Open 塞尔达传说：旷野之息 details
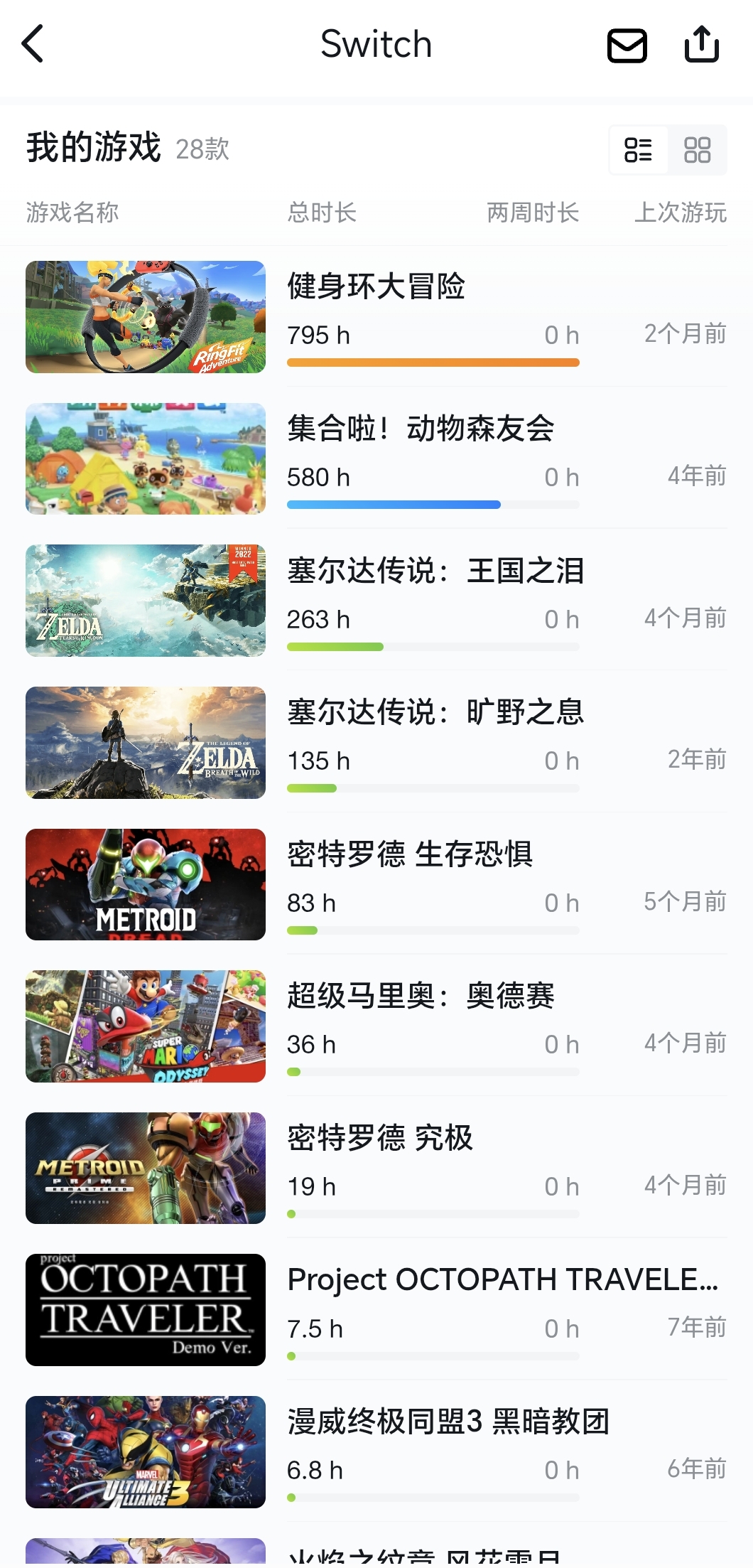The image size is (753, 1568). click(435, 712)
